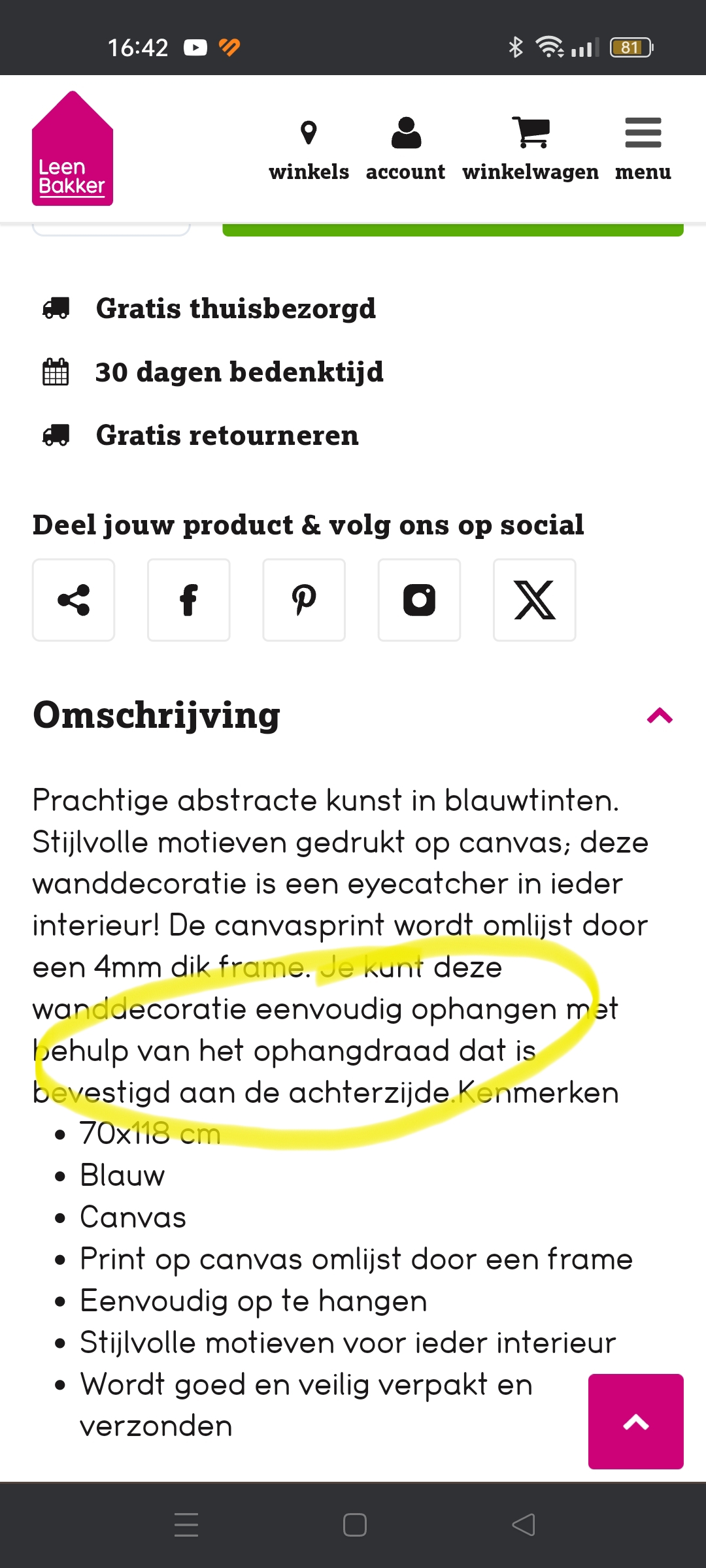The width and height of the screenshot is (706, 1568).
Task: Go back with system back button
Action: 523,1525
